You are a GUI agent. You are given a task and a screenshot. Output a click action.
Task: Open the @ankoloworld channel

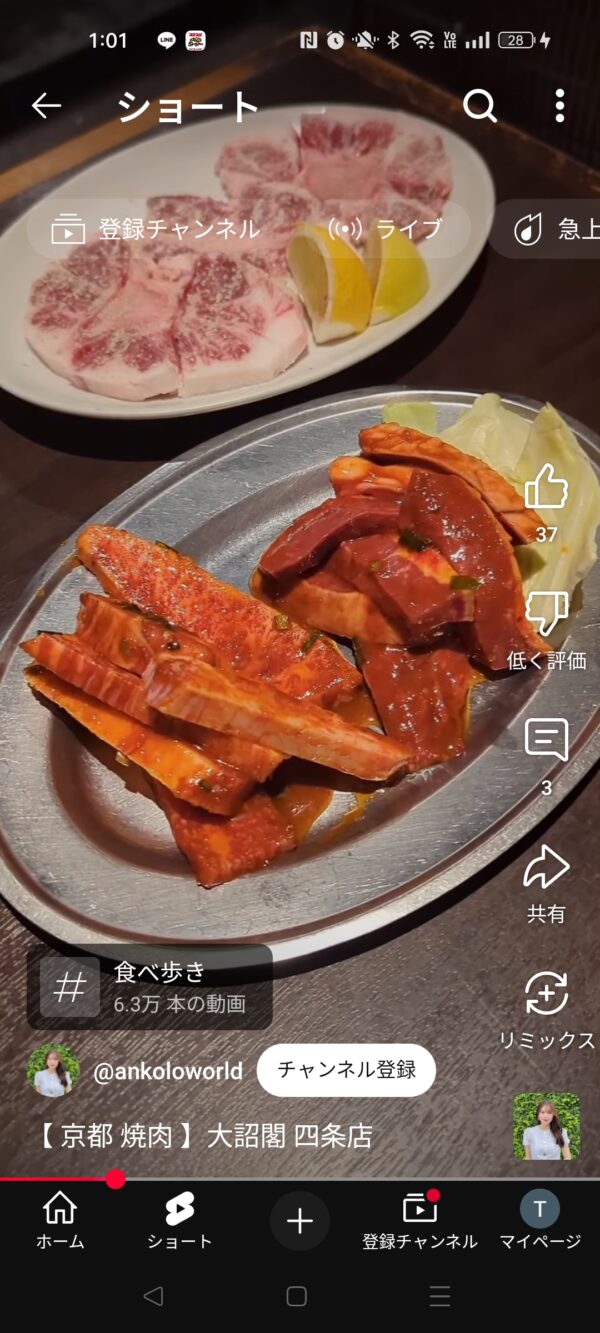167,1071
